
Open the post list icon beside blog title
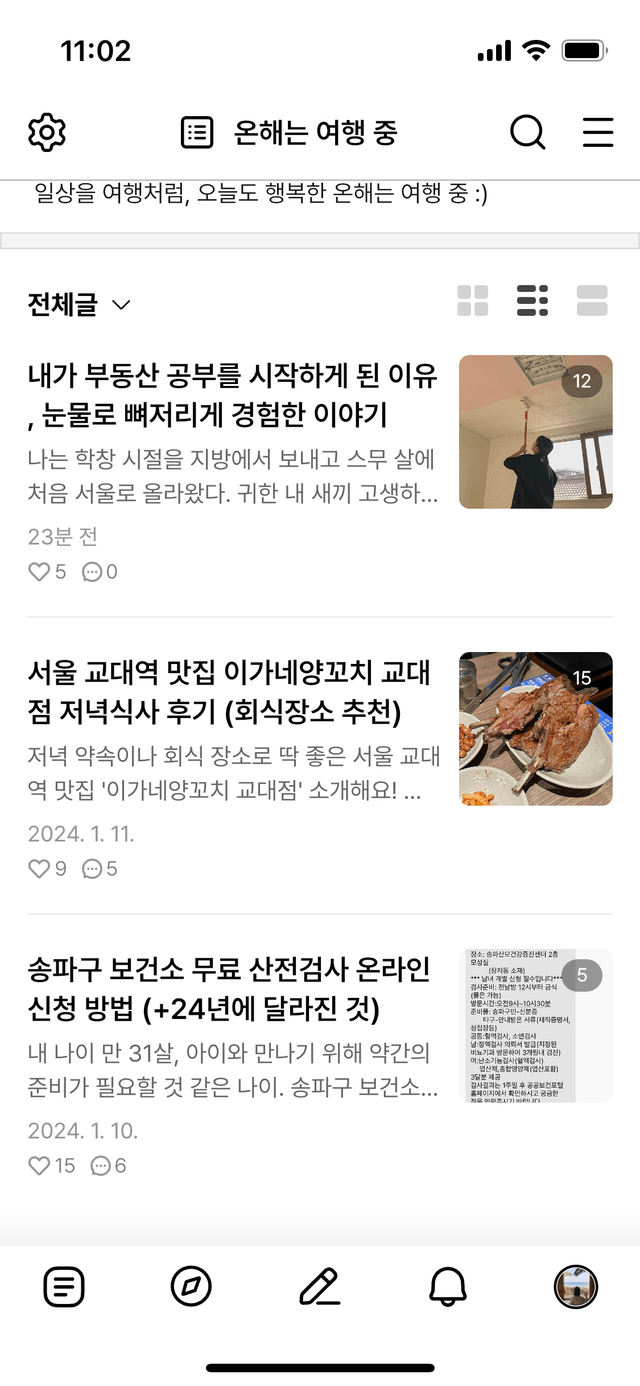tap(197, 132)
